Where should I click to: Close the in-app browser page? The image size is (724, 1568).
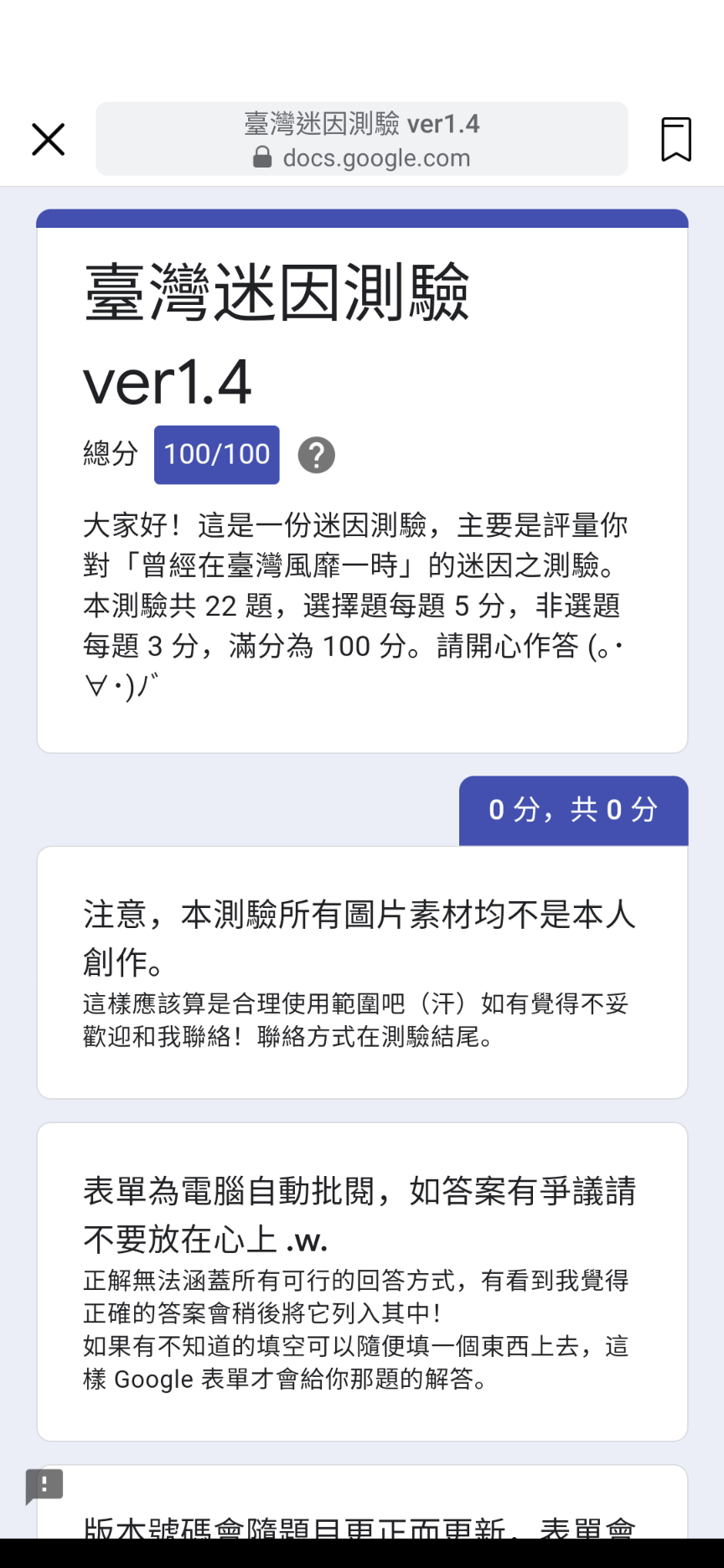[x=48, y=139]
